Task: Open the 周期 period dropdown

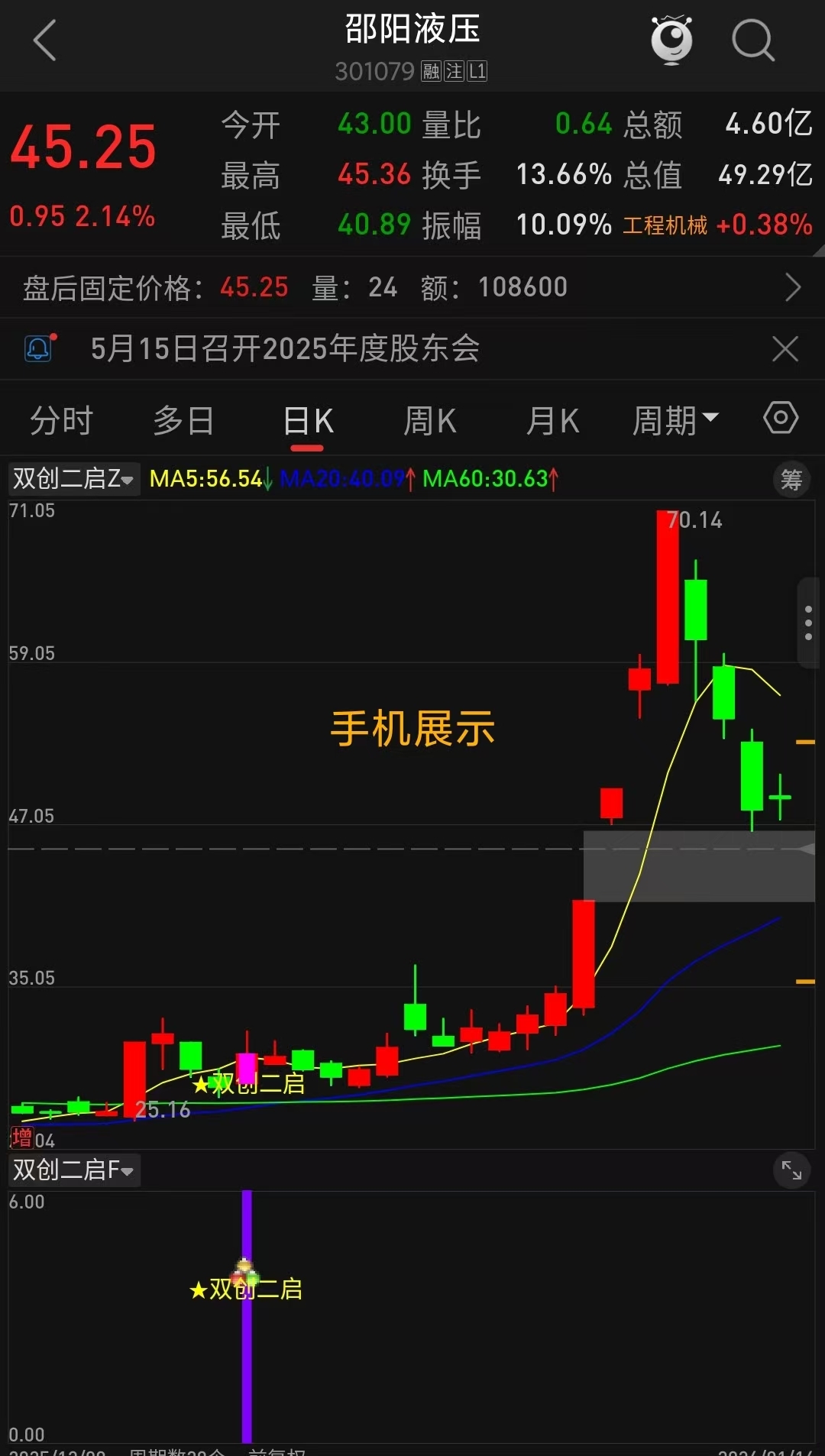Action: click(x=675, y=420)
